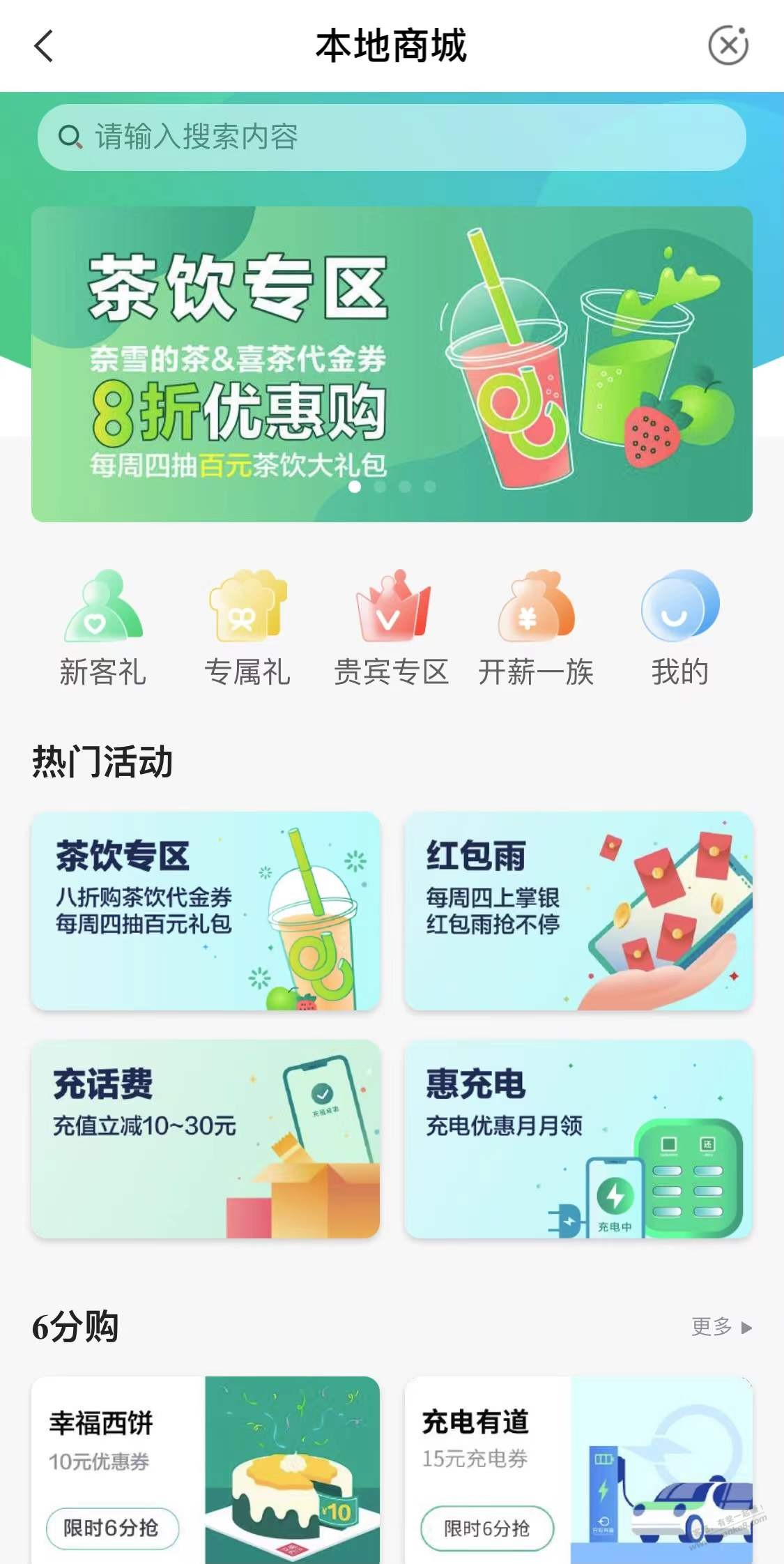The width and height of the screenshot is (784, 1564).
Task: Open the 红包雨 activity card
Action: 578,911
